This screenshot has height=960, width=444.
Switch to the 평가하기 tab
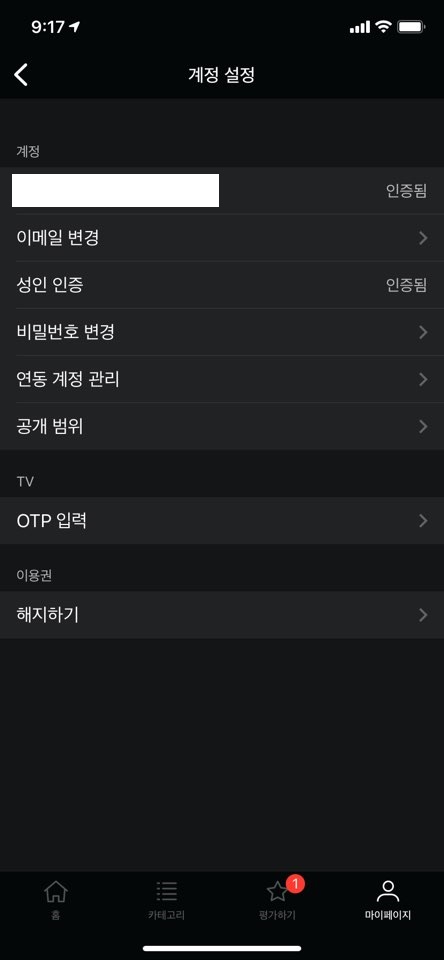[x=277, y=900]
